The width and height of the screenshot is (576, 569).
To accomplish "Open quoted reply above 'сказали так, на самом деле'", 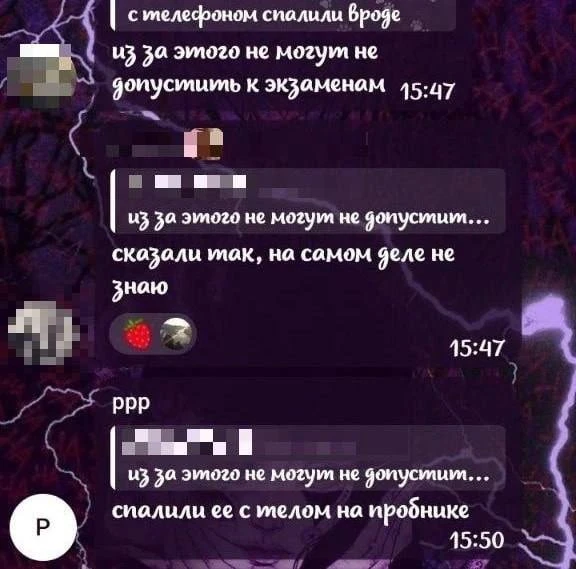I will pyautogui.click(x=309, y=201).
